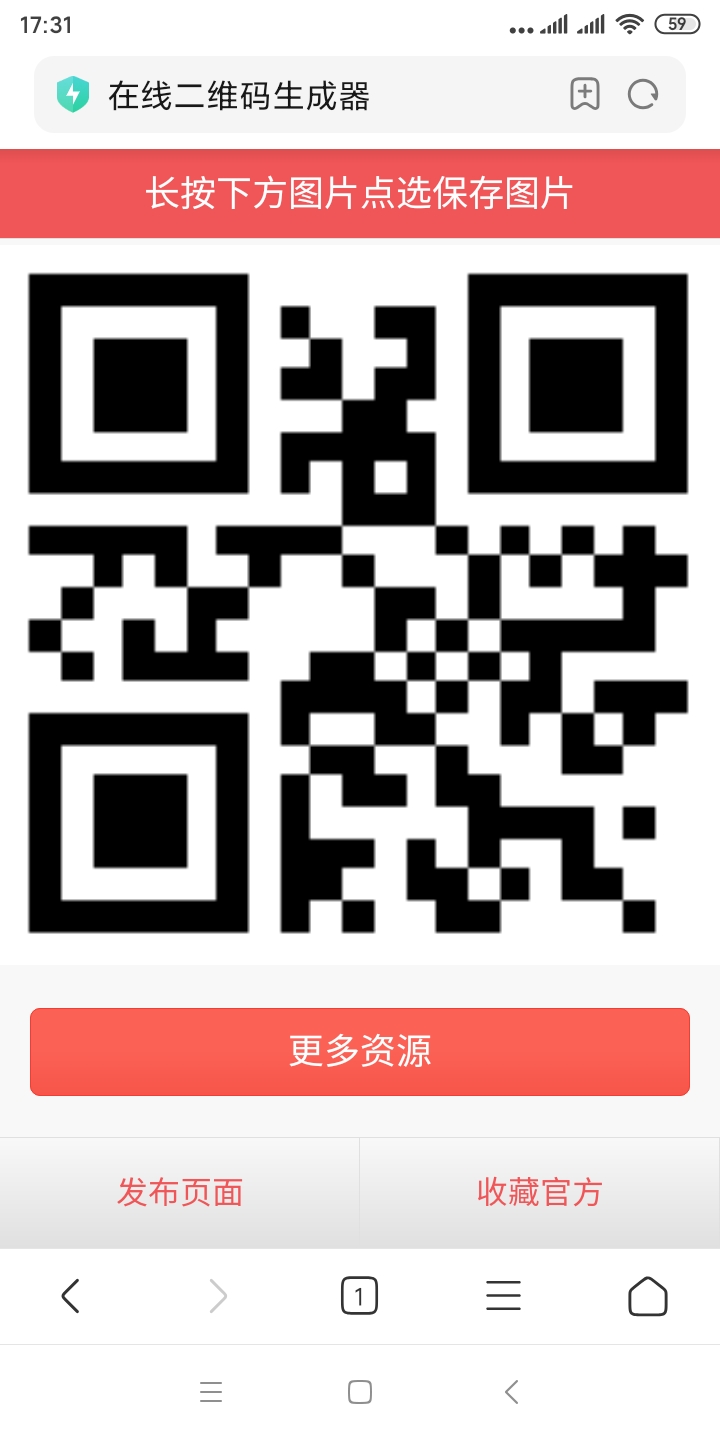Screen dimensions: 720x1440
Task: Add this page to bookmarks
Action: point(585,95)
